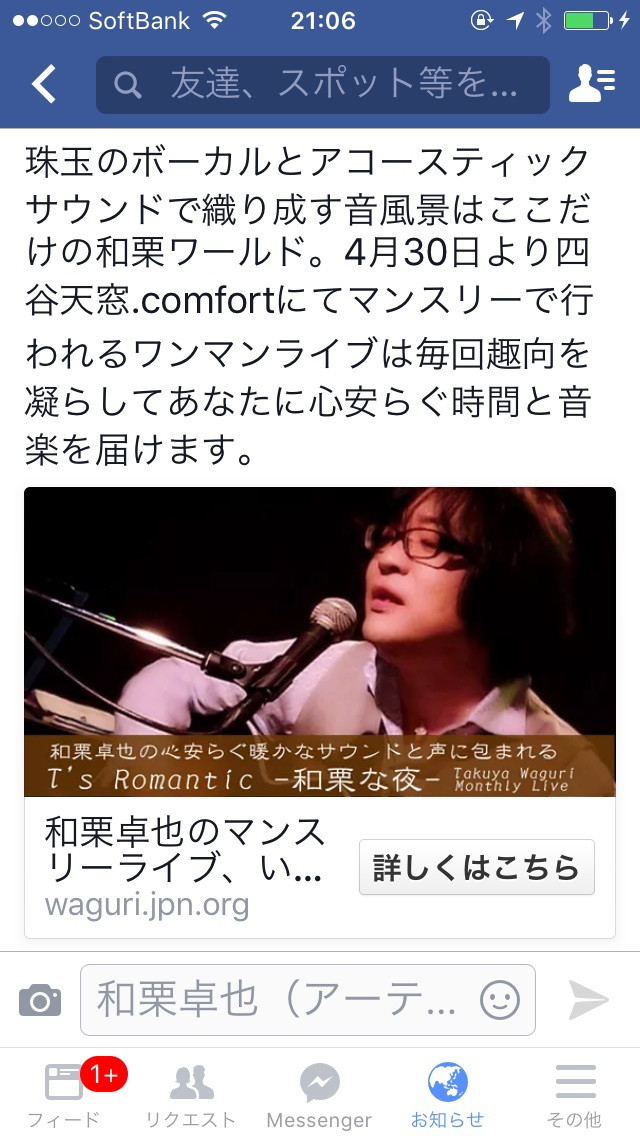Screen dimensions: 640x1136
Task: Open the camera to attach a photo
Action: (x=40, y=1000)
